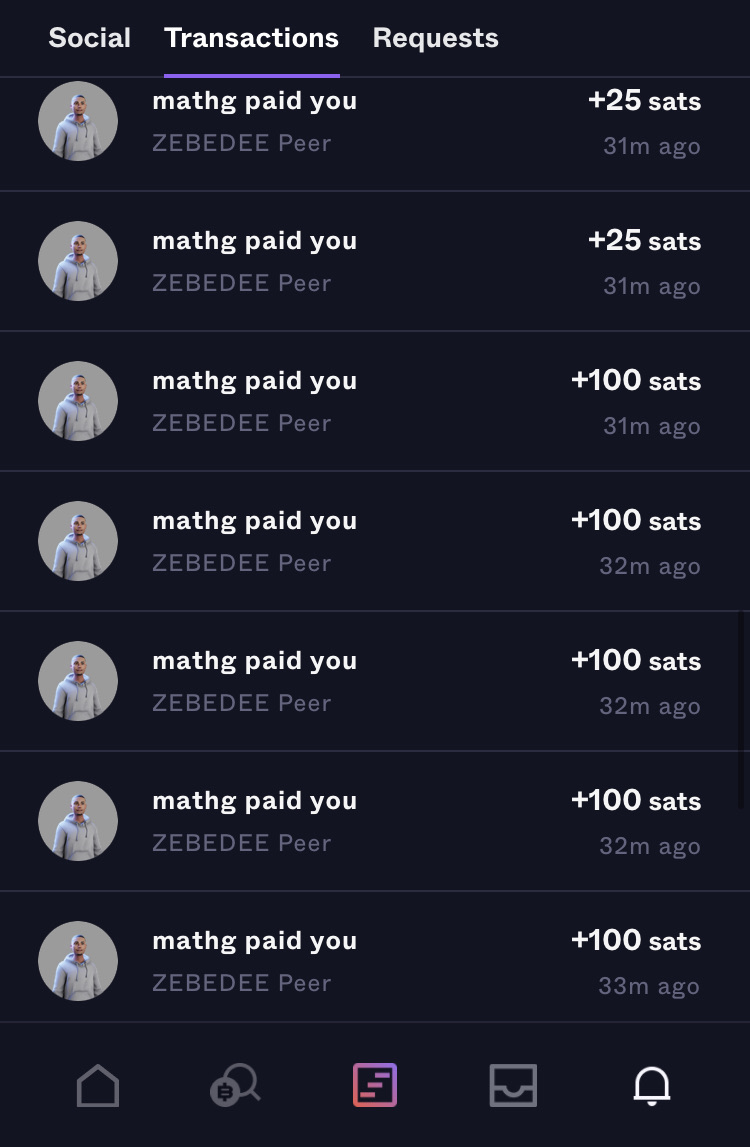The width and height of the screenshot is (750, 1147).
Task: Select the Transactions tab
Action: click(x=251, y=39)
